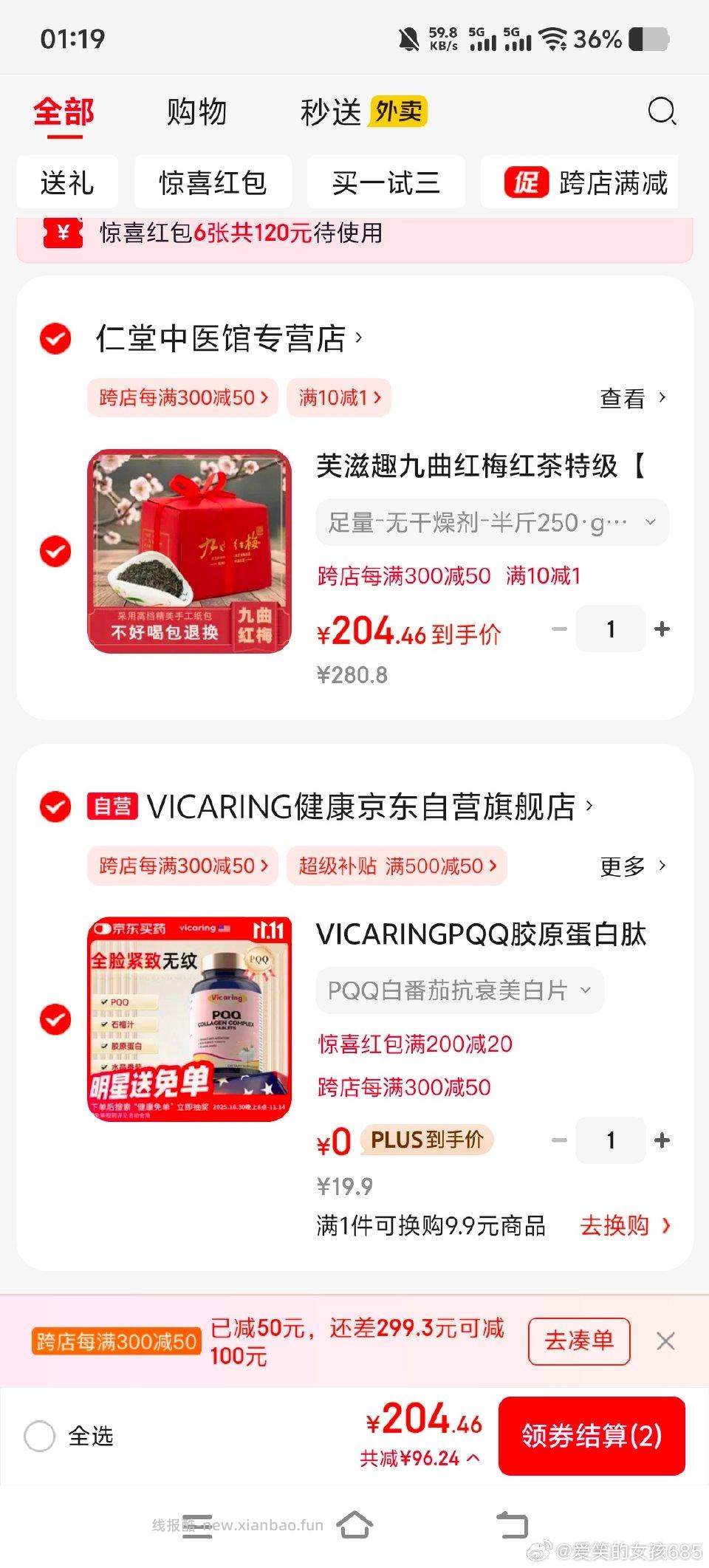Deselect the 仁堂中医馆专营店 store checkbox

55,338
